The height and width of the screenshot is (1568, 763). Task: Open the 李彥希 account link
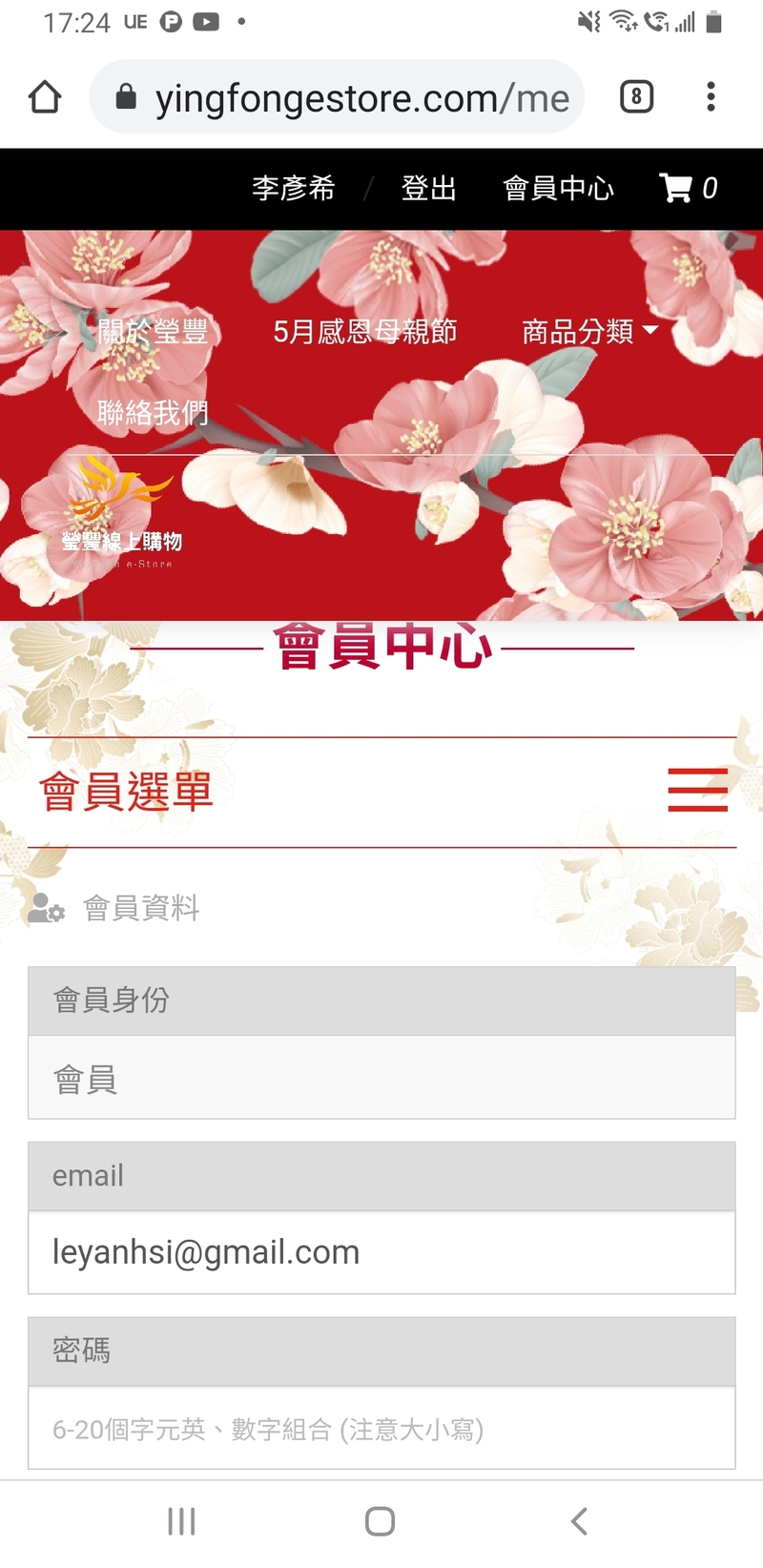[294, 189]
